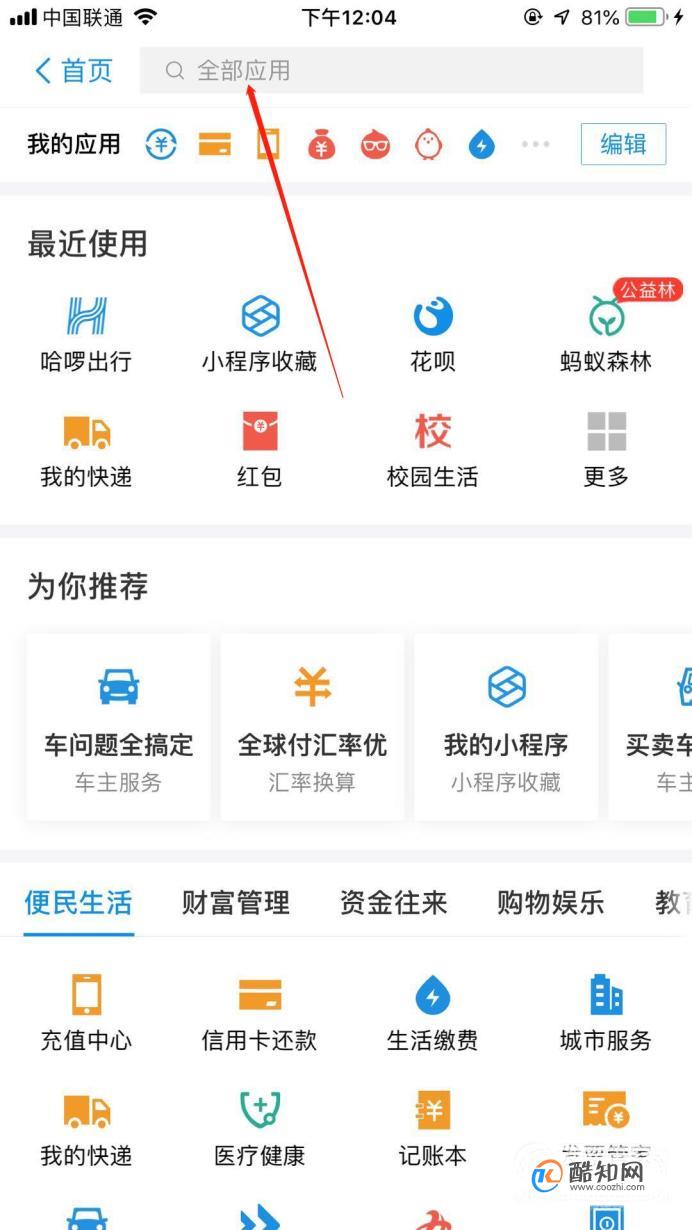Open 红包
This screenshot has height=1230, width=692.
tap(260, 450)
